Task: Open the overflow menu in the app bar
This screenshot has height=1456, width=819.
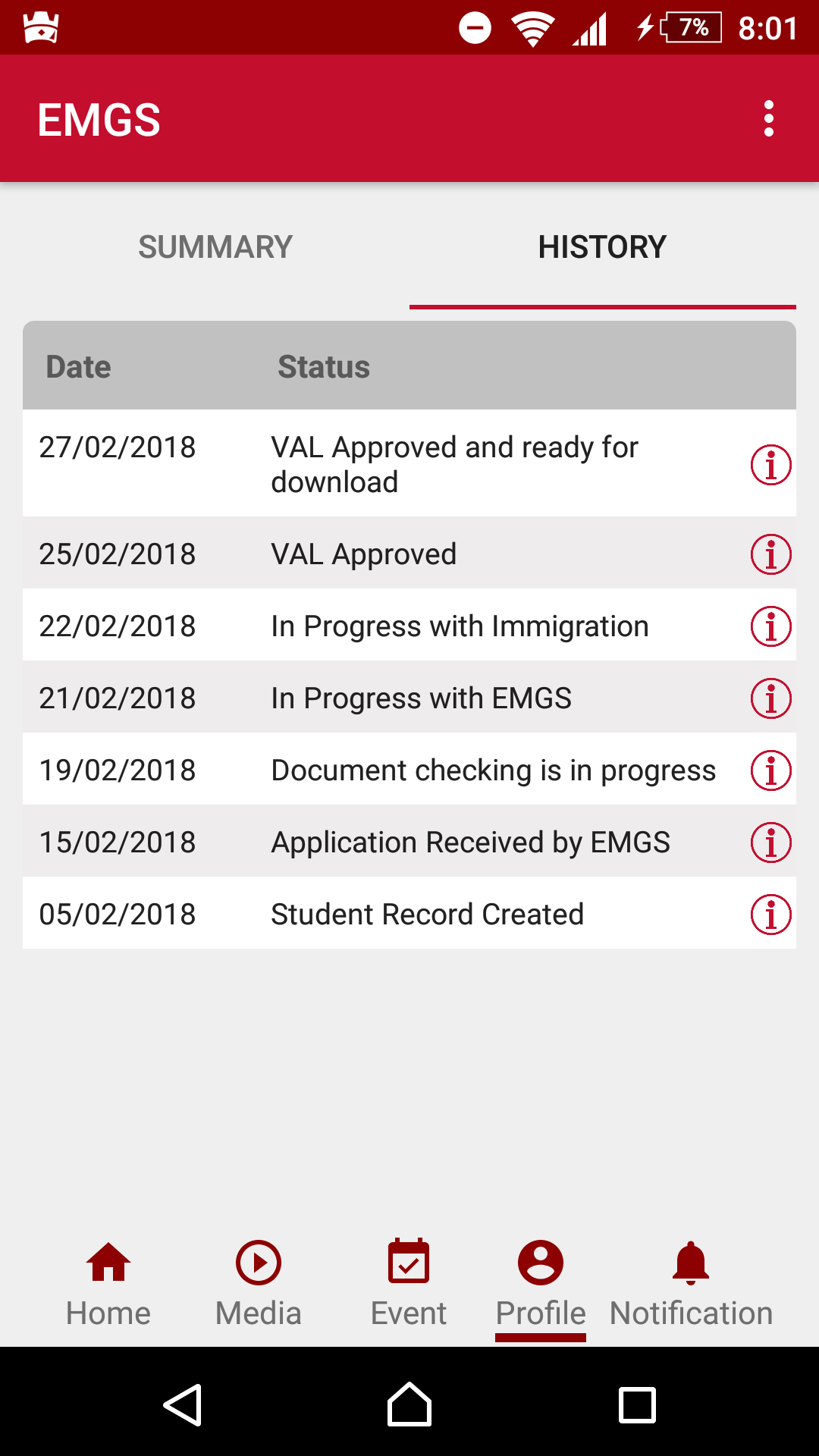Action: [768, 119]
